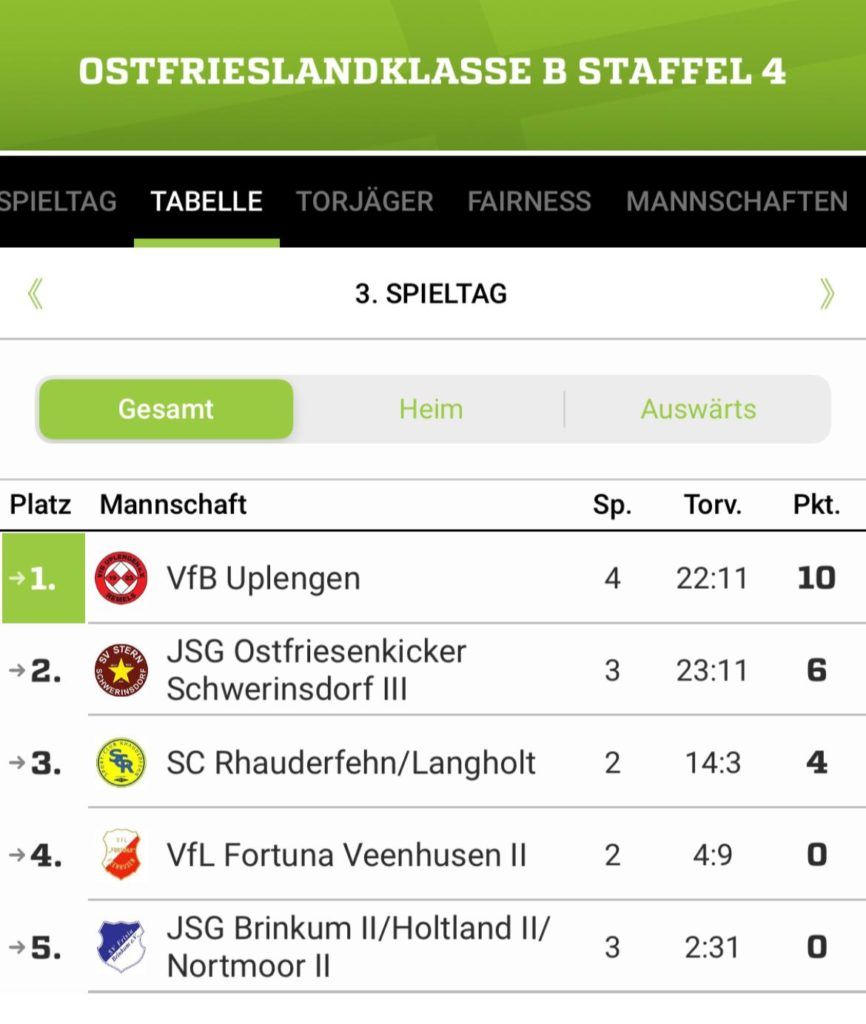Go to the Mannschaften tab
The image size is (866, 1024).
click(x=736, y=201)
